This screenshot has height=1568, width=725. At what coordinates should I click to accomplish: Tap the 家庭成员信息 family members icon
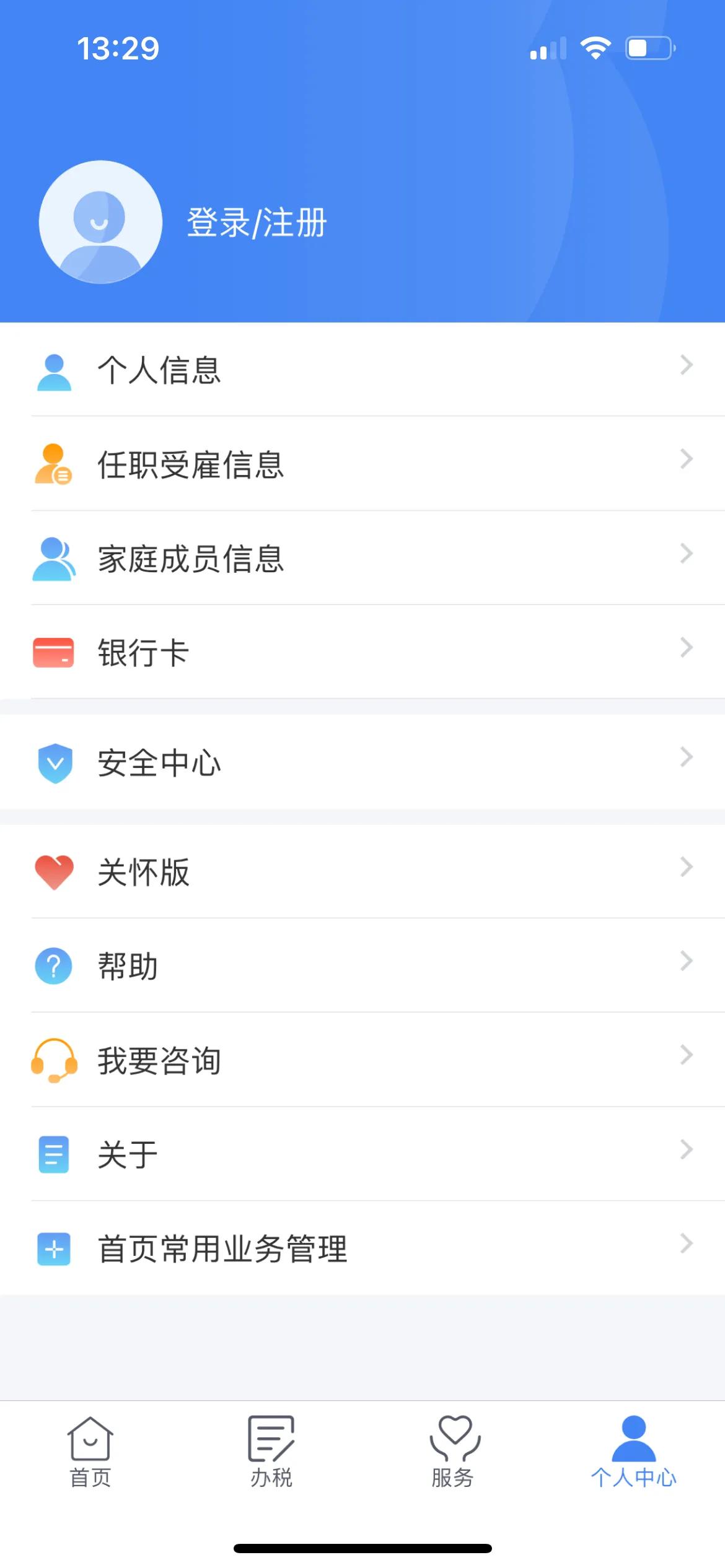pos(55,559)
